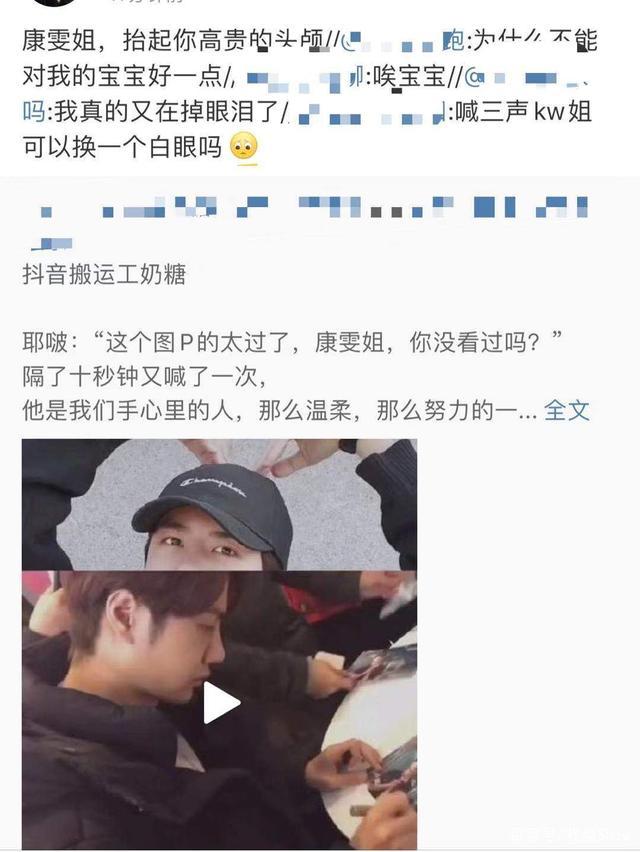Expand the post with 全文 link
This screenshot has height=852, width=640.
[x=567, y=410]
